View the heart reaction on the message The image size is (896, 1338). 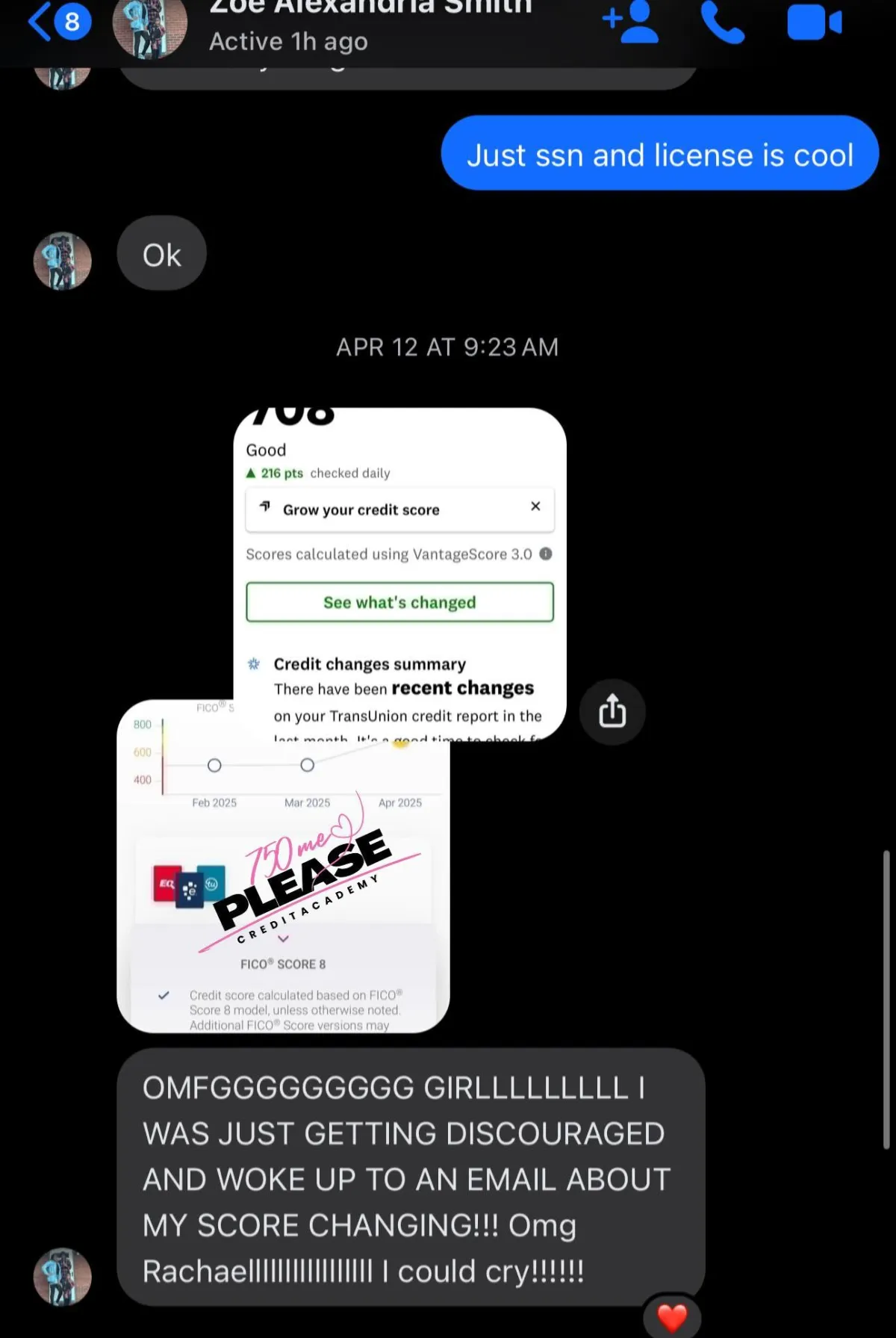(x=672, y=1317)
